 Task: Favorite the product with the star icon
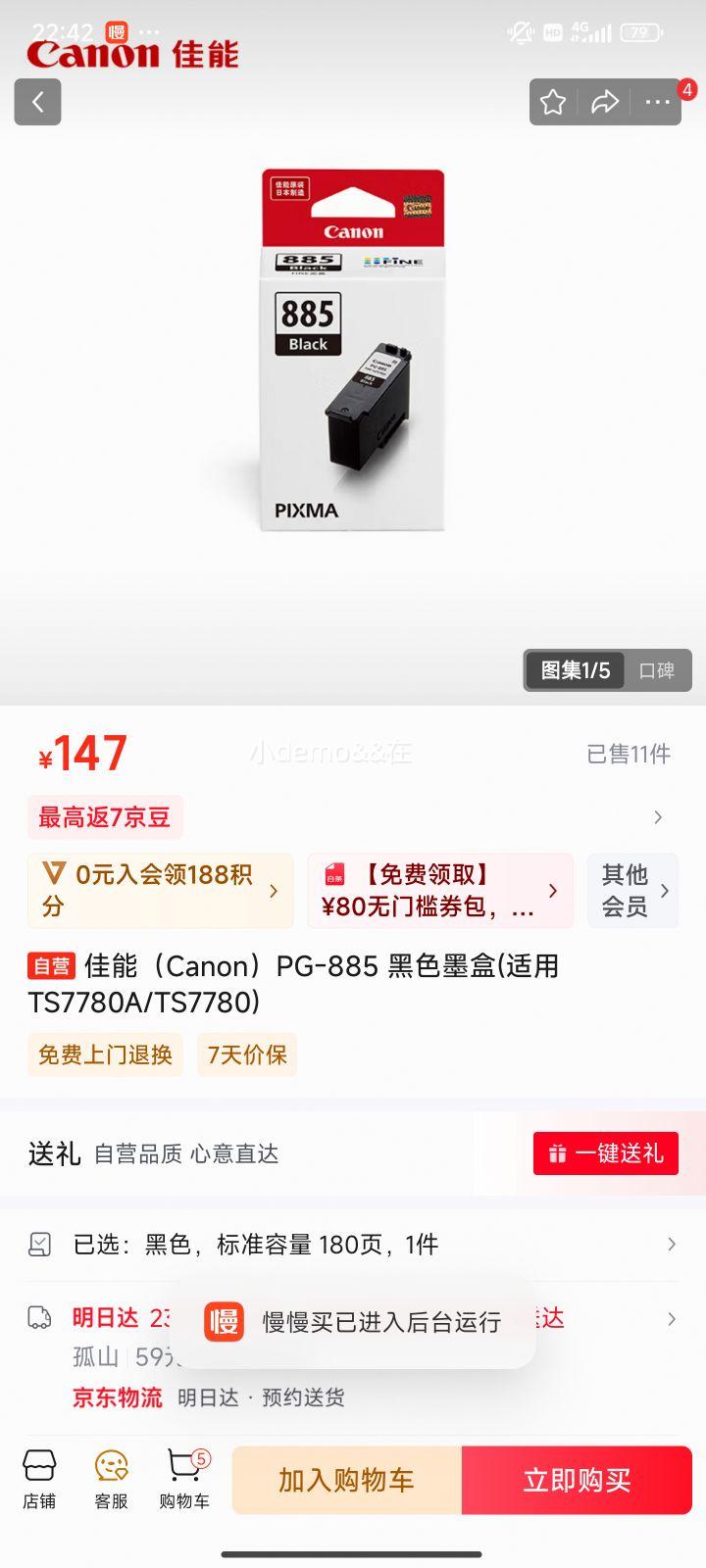click(553, 101)
